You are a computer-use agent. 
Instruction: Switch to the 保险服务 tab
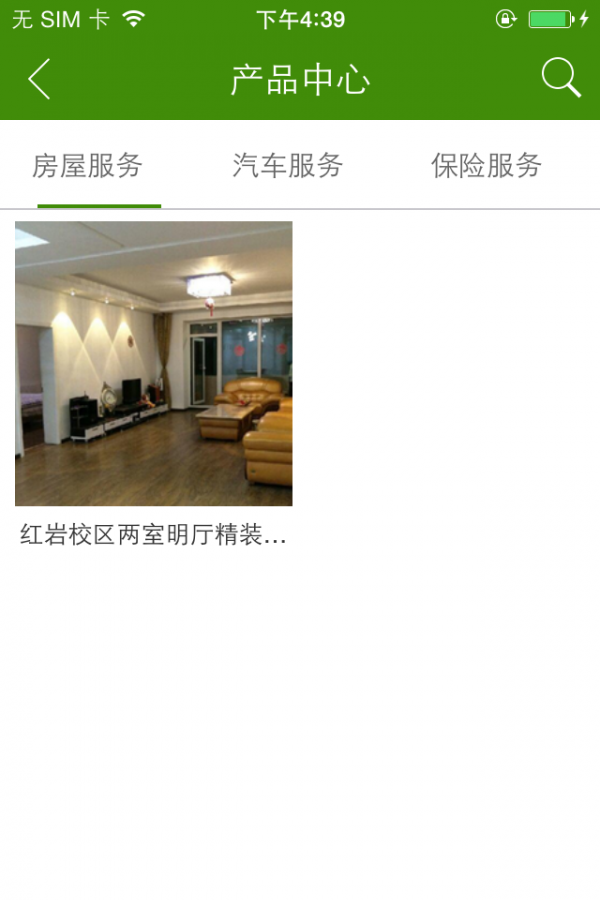tap(487, 166)
